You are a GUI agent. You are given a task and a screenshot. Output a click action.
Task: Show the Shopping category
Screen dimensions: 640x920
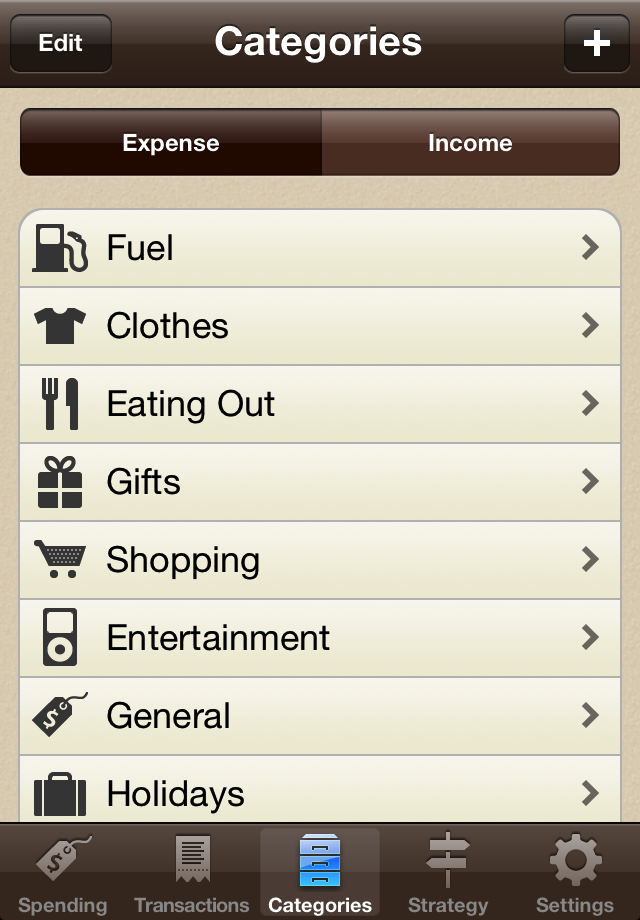[320, 560]
